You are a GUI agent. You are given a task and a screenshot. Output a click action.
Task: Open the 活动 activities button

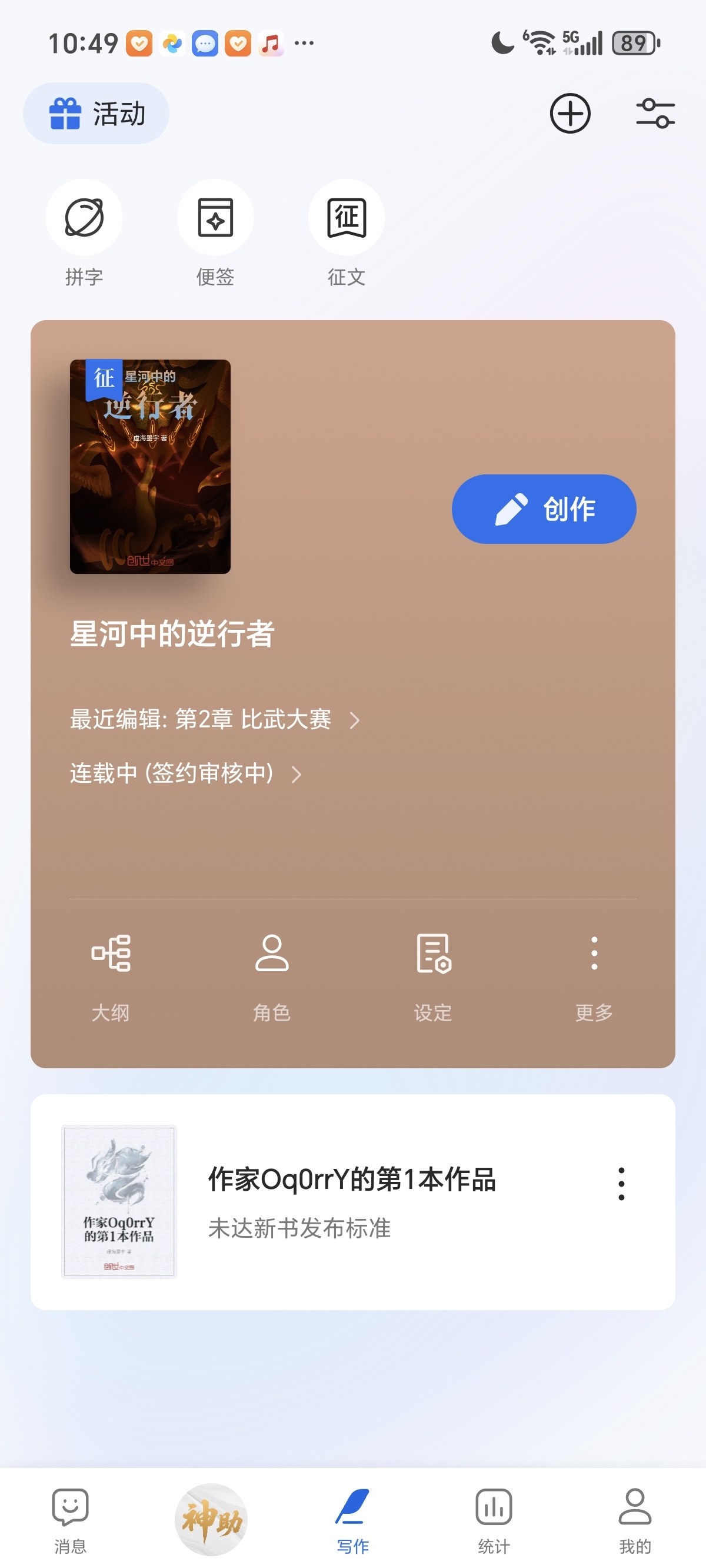[x=96, y=114]
